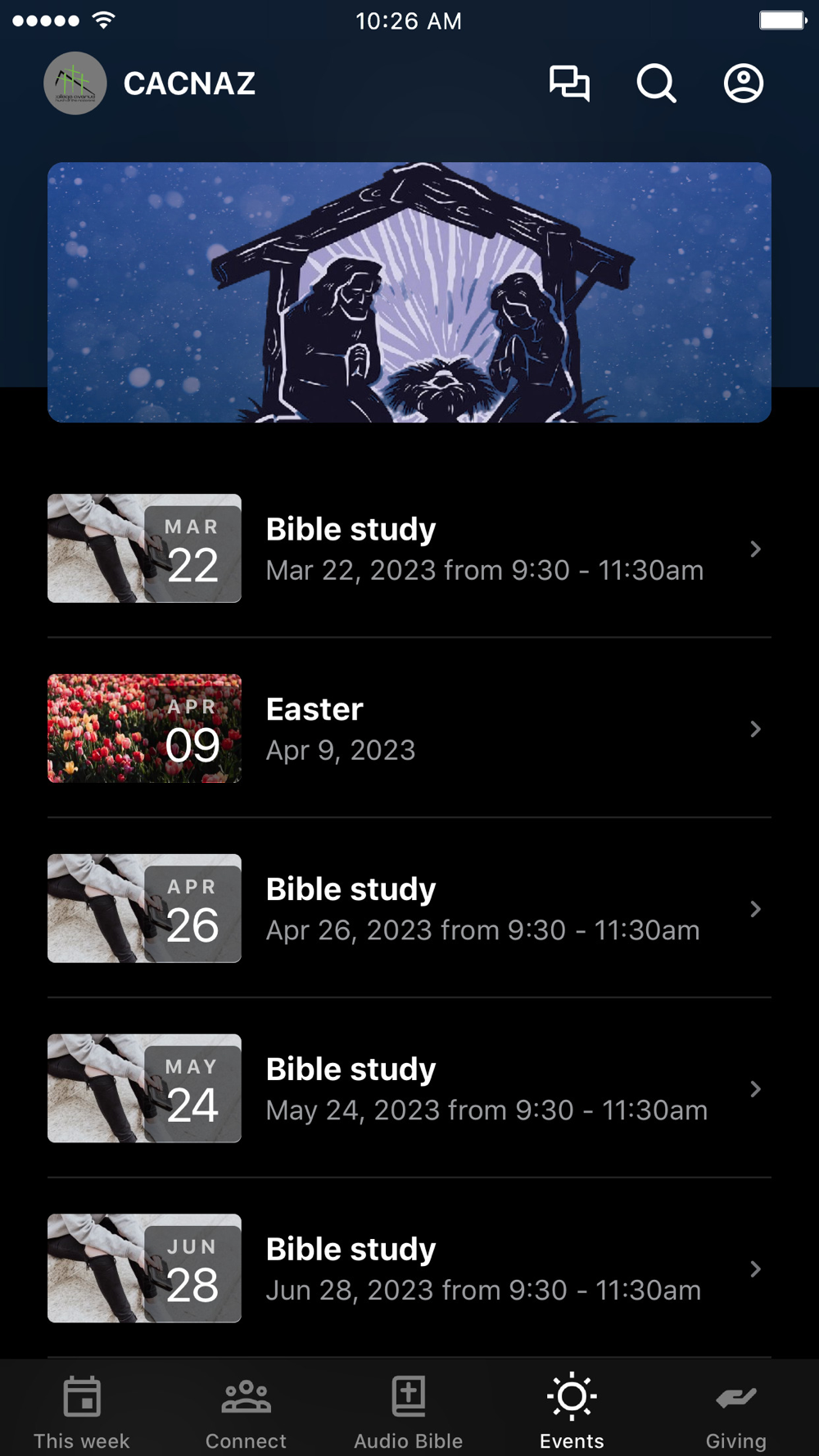This screenshot has width=819, height=1456.
Task: Open the Mar 22 Bible study event
Action: click(409, 549)
